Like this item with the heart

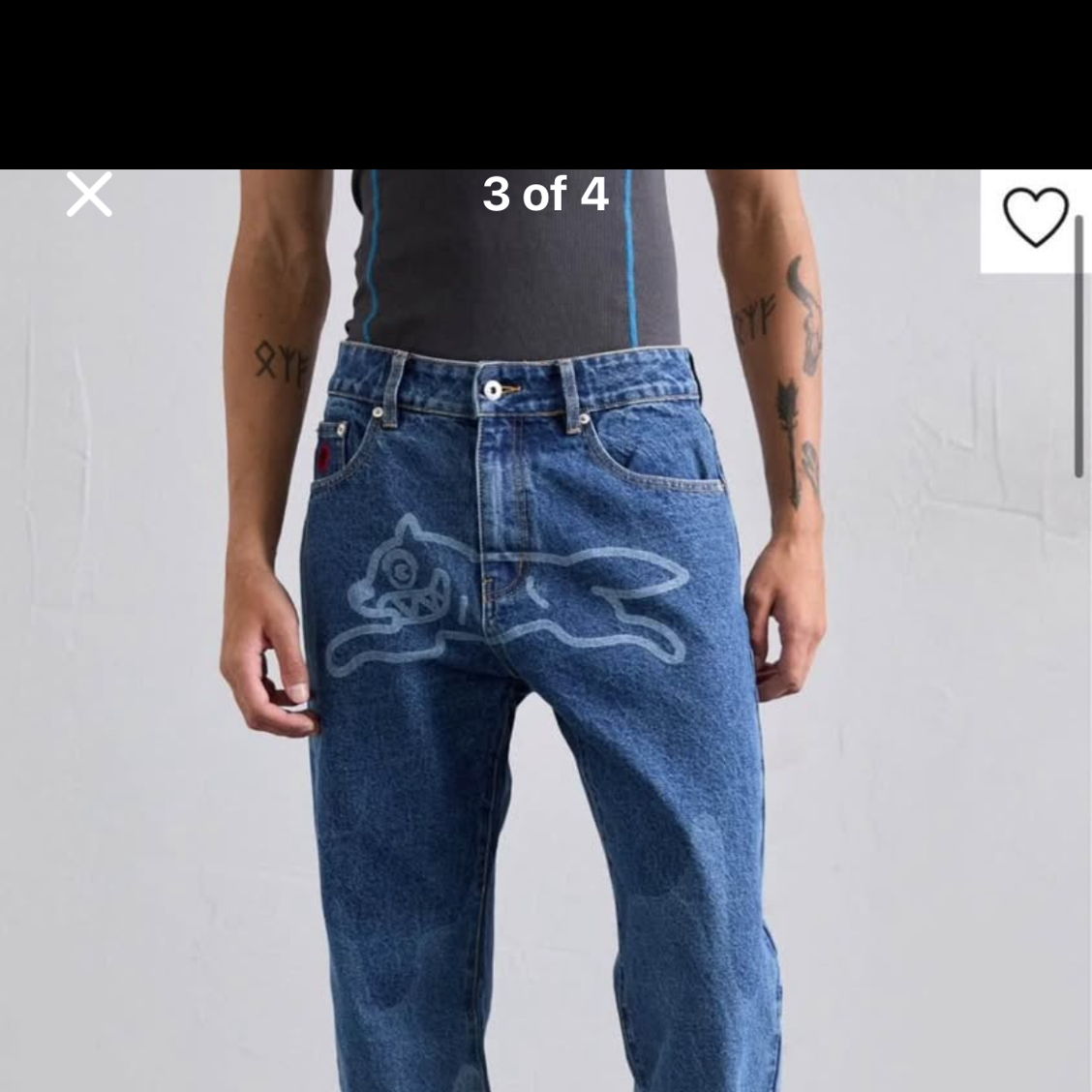(x=1034, y=217)
